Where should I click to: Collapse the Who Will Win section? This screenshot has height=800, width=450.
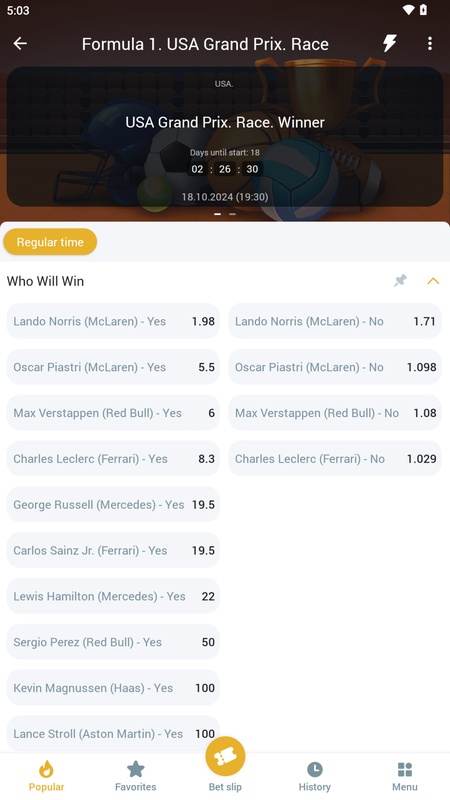(433, 281)
